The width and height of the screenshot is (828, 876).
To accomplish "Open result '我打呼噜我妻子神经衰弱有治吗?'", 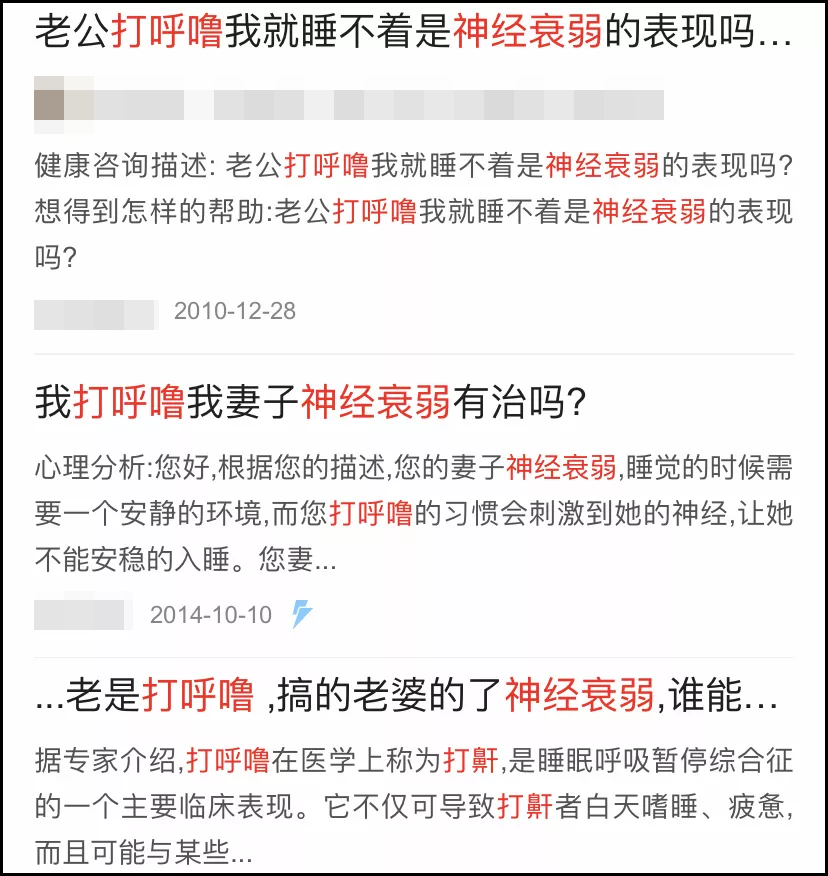I will [x=310, y=402].
